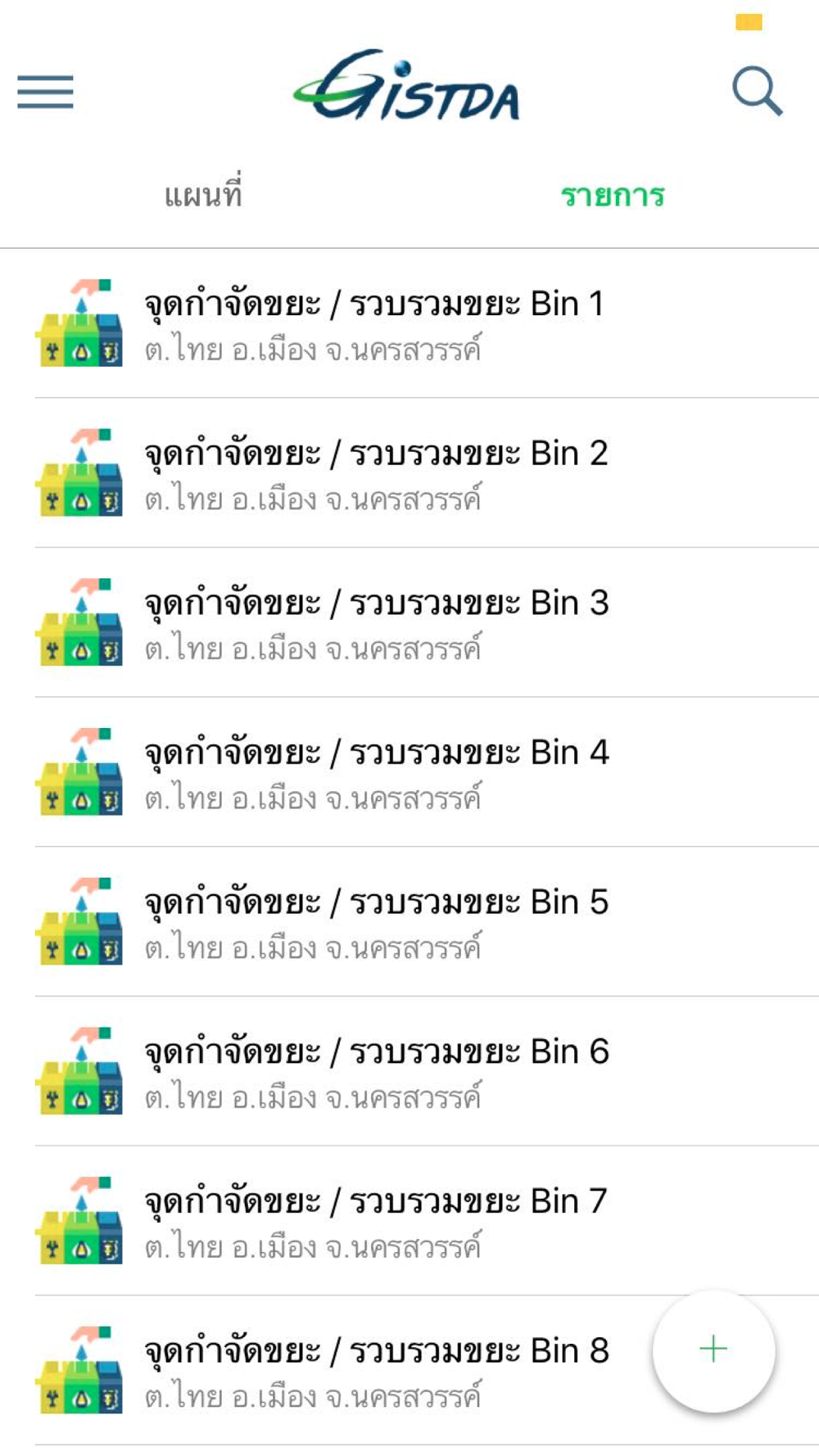Choose the Bin 7 entry

[409, 1221]
